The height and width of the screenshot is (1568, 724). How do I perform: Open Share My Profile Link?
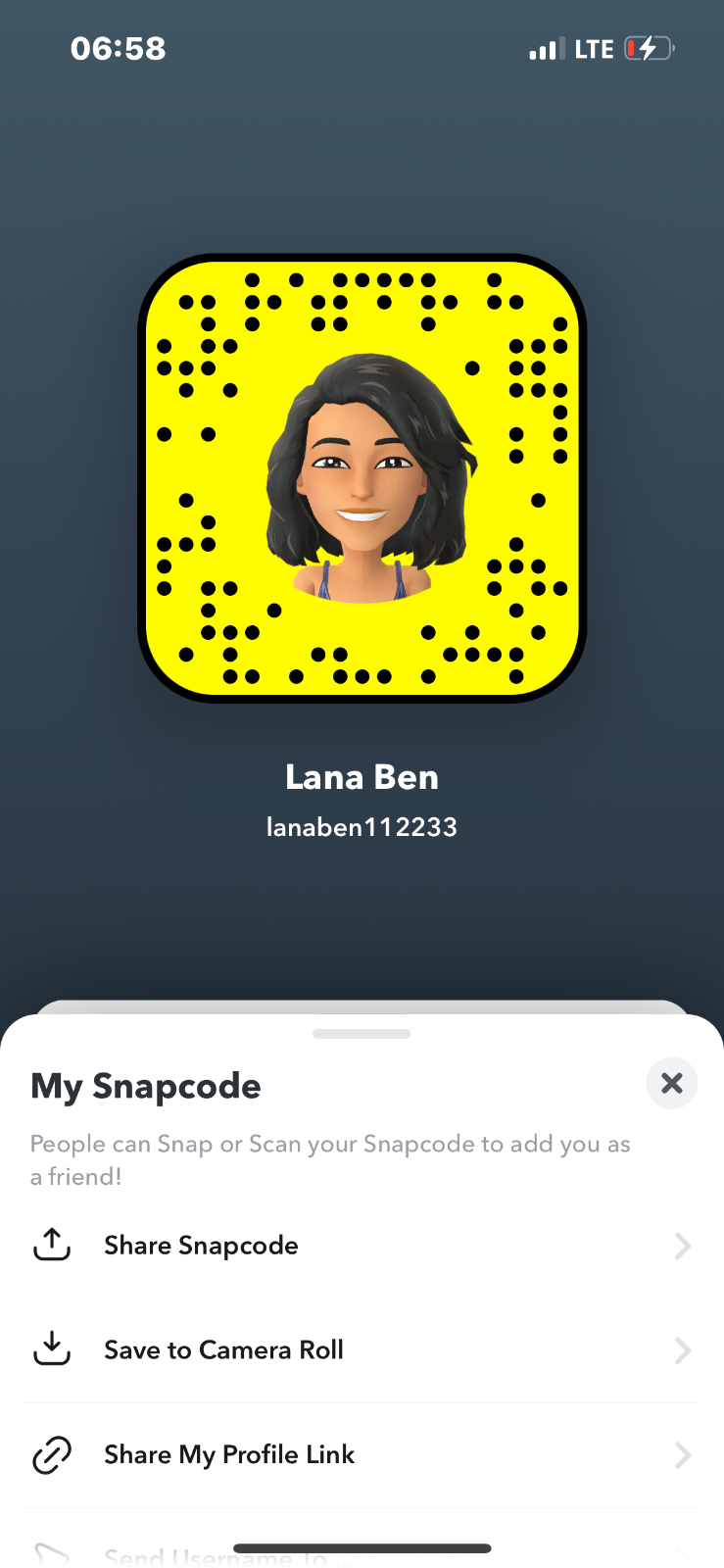coord(361,1455)
